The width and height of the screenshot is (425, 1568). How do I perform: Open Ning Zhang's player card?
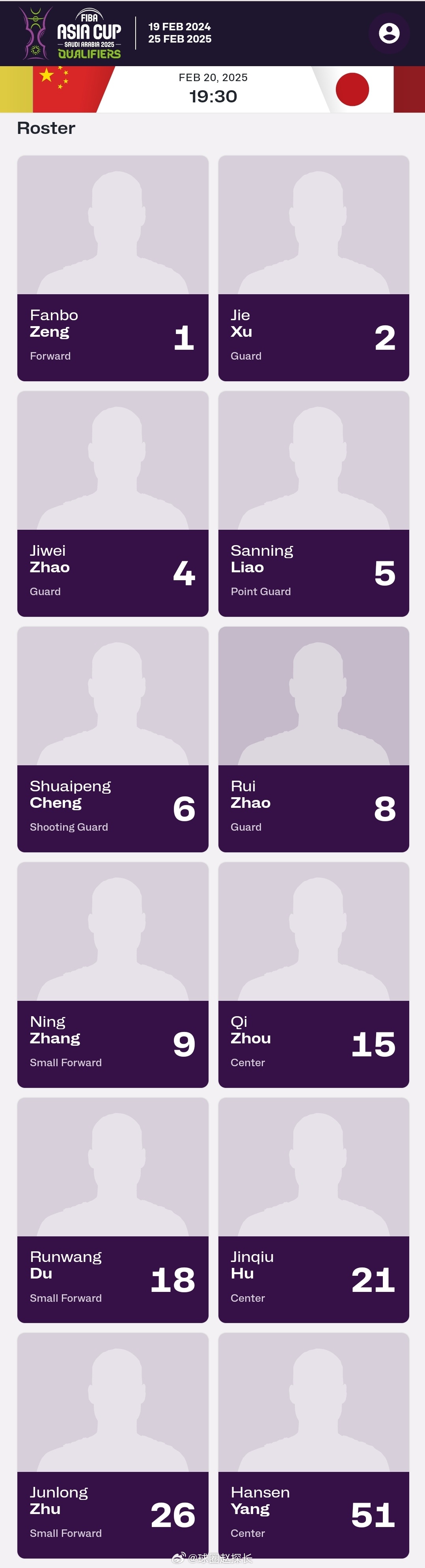(x=113, y=974)
